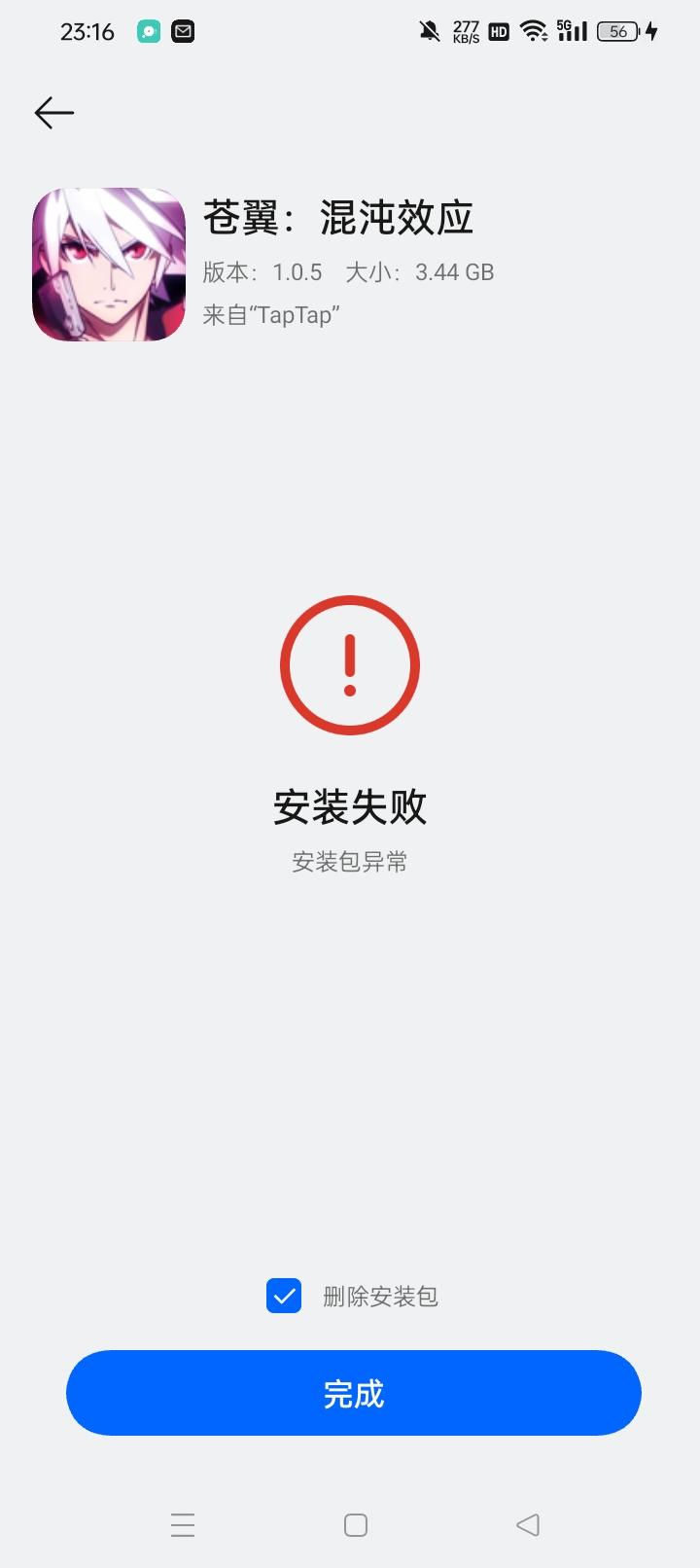Tap the back arrow at top left
The width and height of the screenshot is (700, 1568).
[x=53, y=113]
